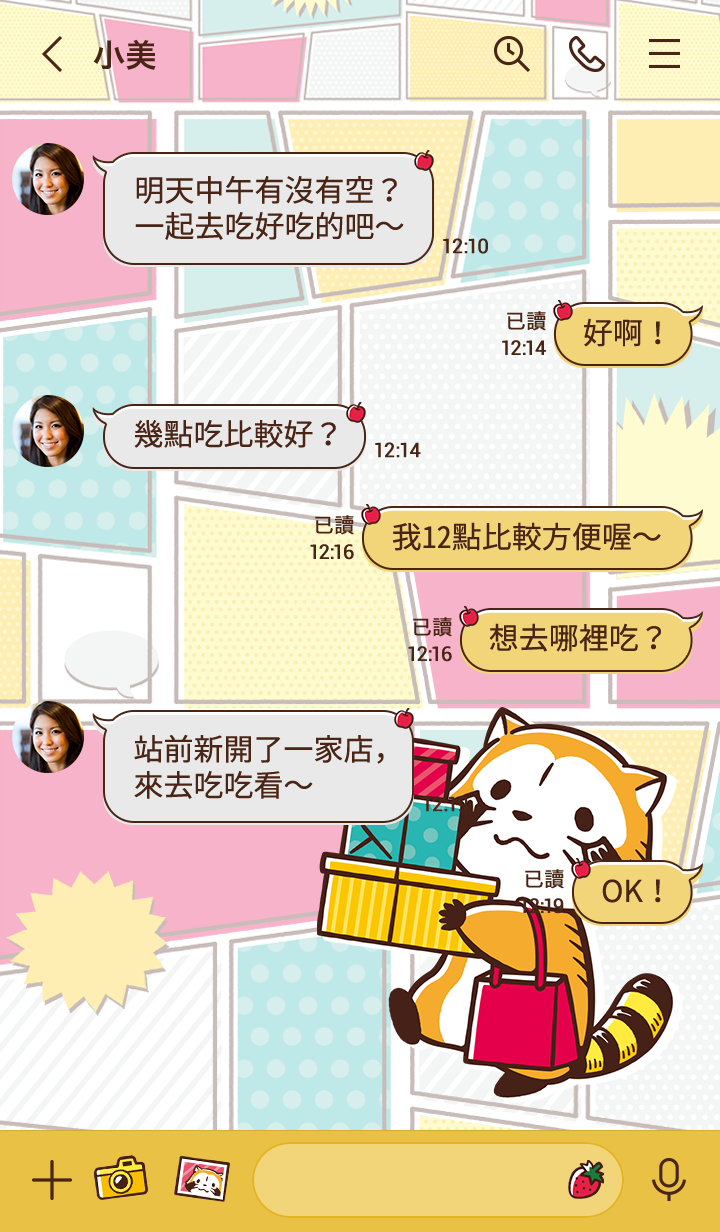Search the chat history

tap(511, 54)
